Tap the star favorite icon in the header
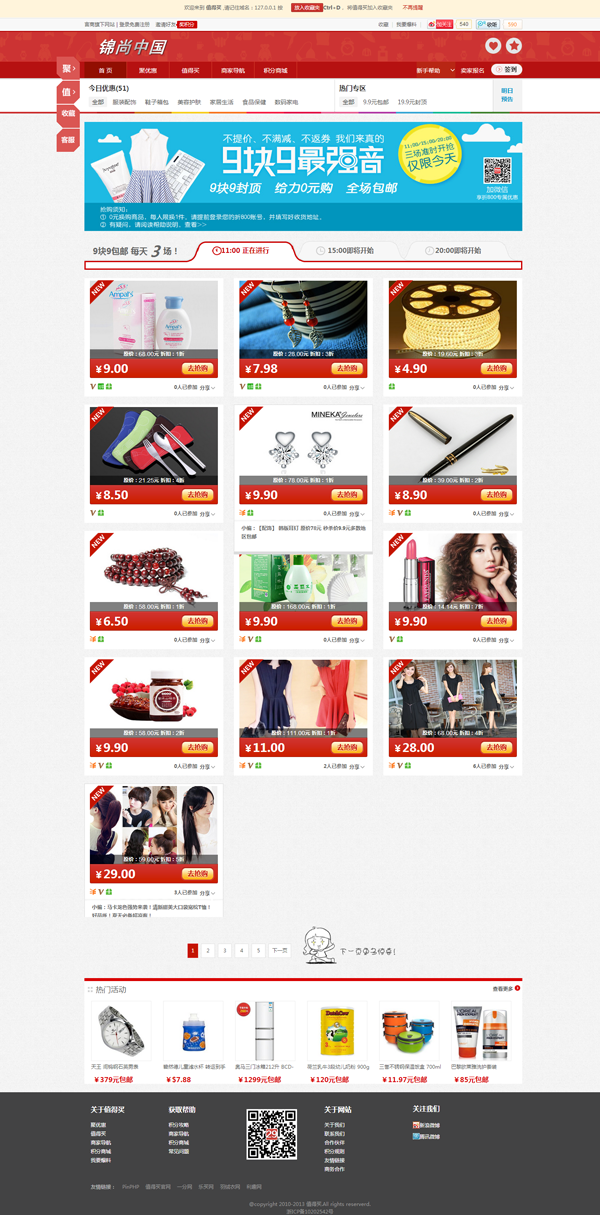600x1215 pixels. tap(514, 46)
